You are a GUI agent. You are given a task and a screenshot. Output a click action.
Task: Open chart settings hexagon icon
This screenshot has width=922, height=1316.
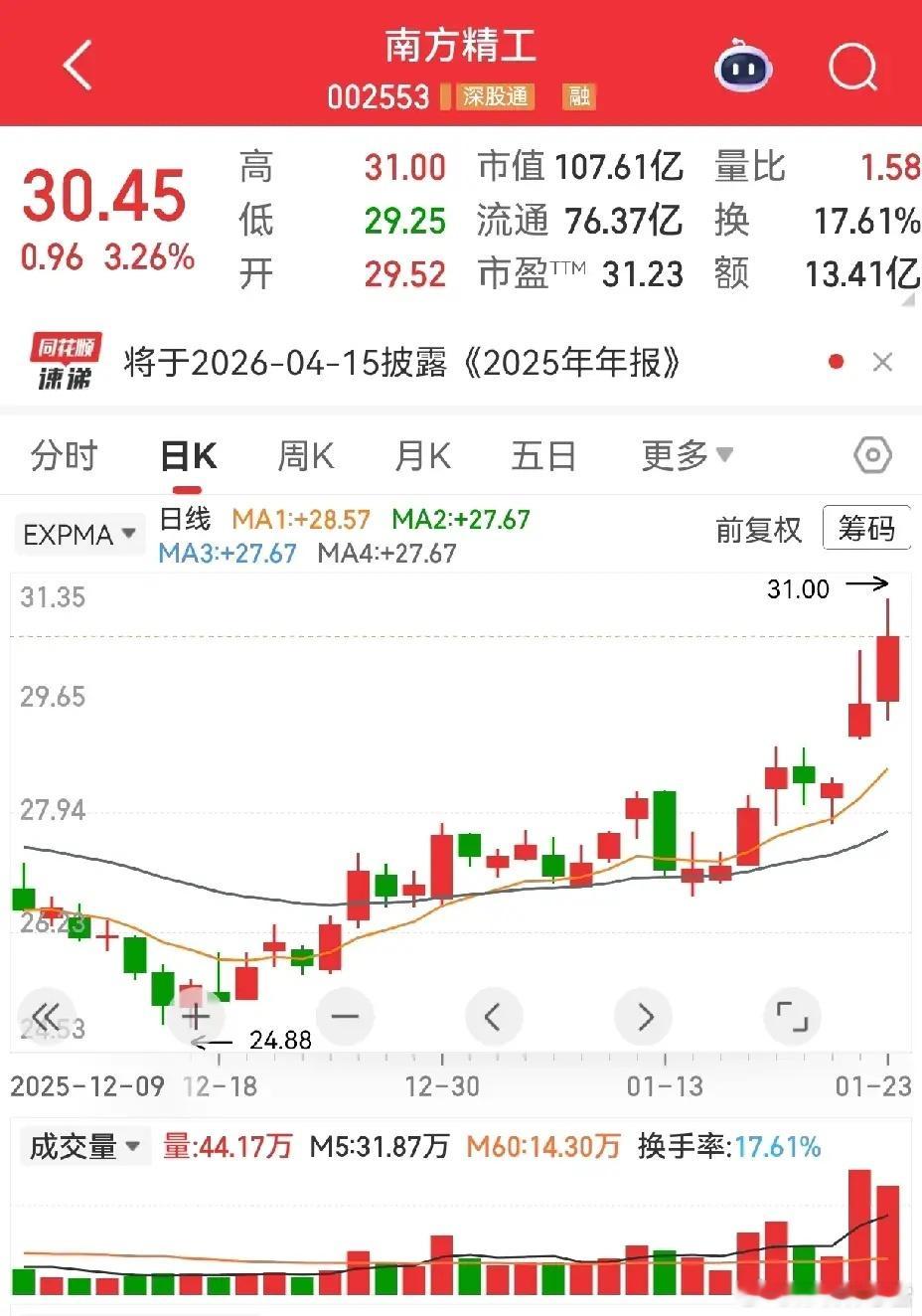(x=872, y=456)
